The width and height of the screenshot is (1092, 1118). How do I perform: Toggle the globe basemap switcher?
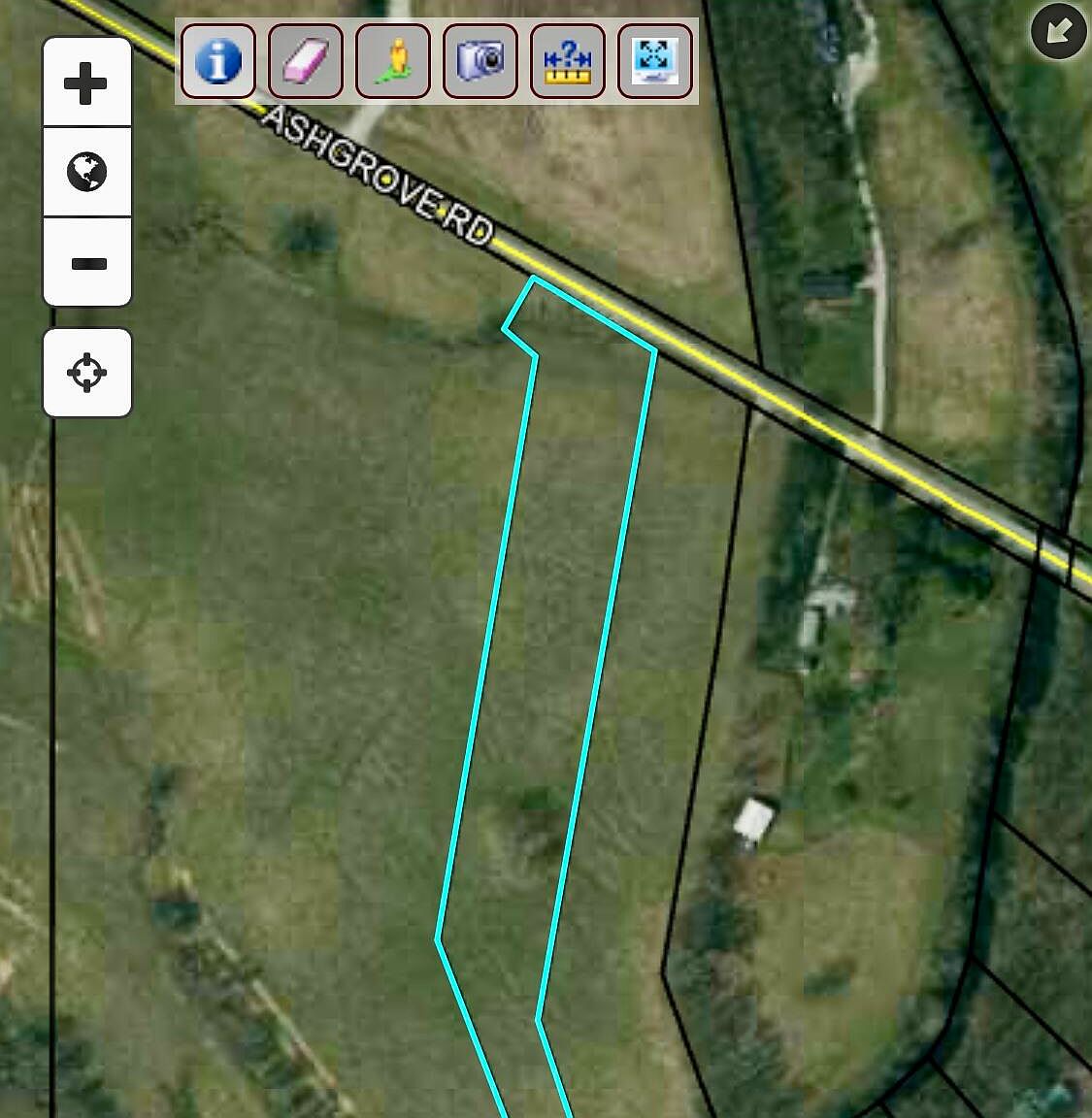(x=86, y=173)
